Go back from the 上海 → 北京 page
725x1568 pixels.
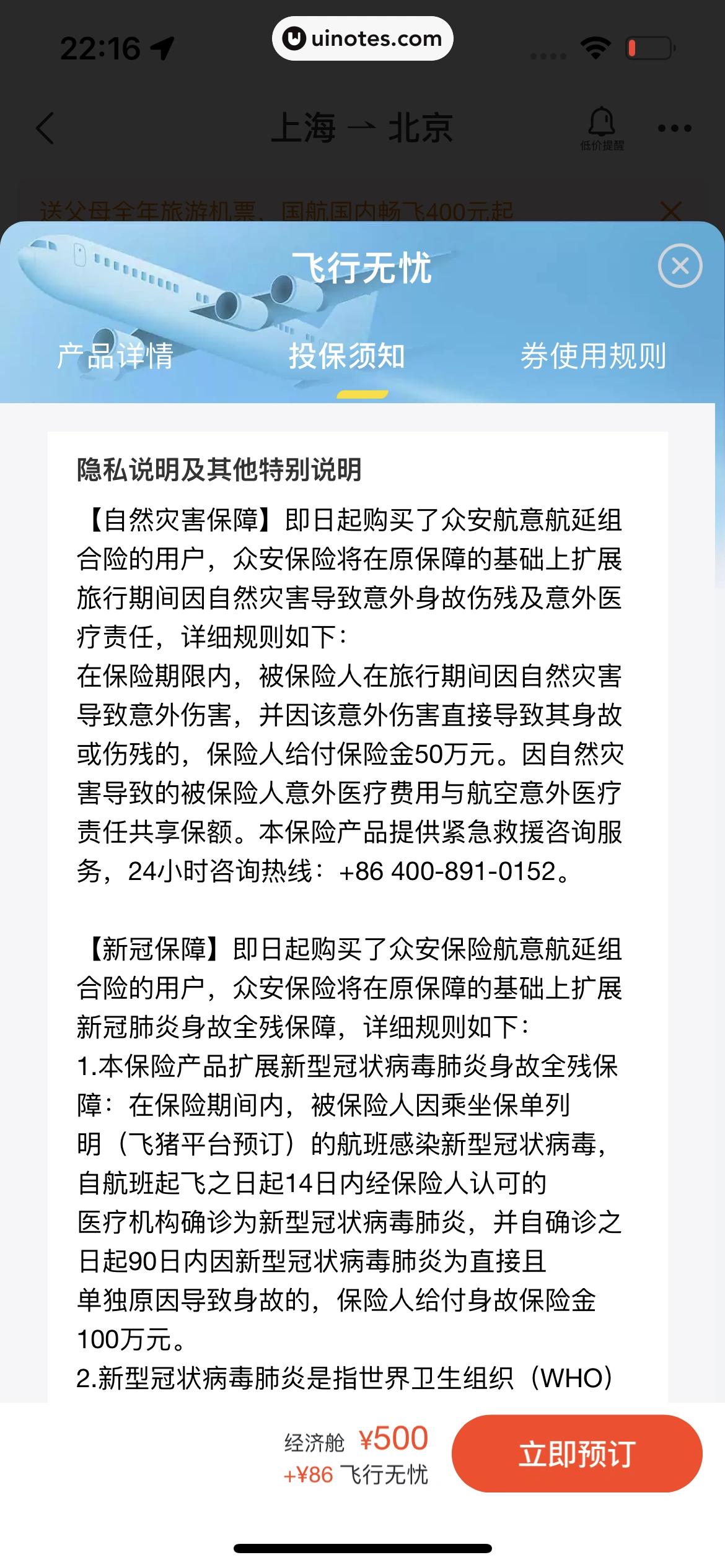[46, 128]
